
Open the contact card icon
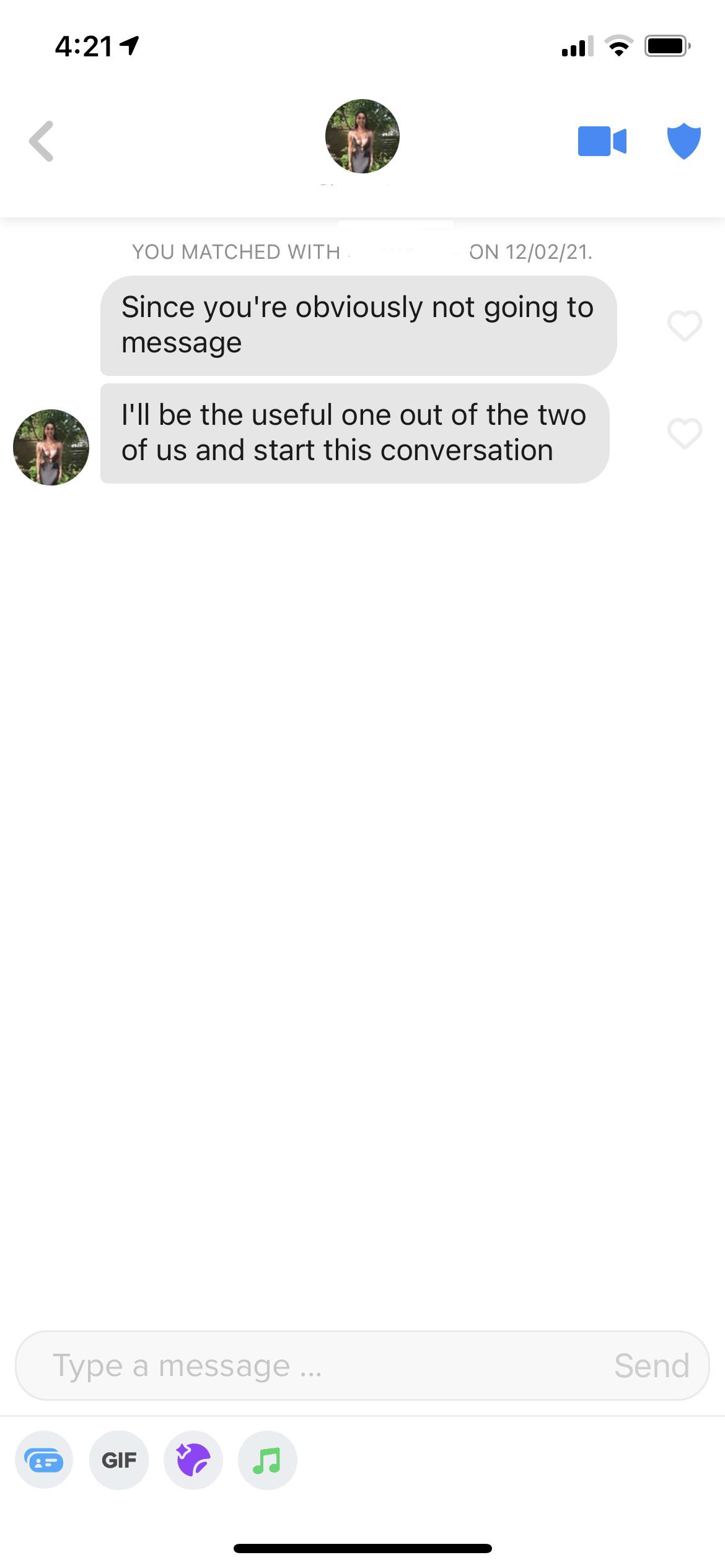[x=44, y=1460]
